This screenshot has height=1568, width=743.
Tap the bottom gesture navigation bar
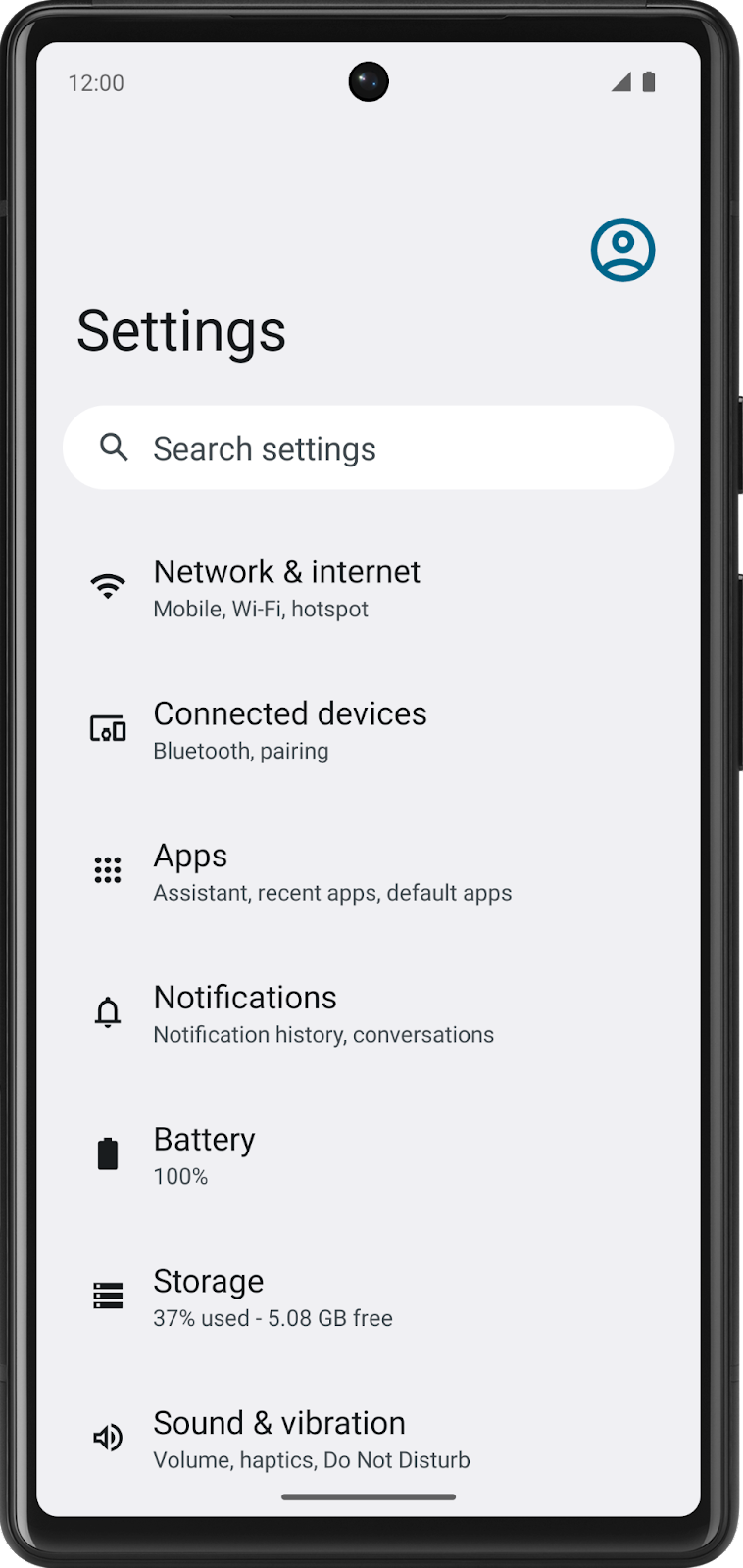[369, 1496]
